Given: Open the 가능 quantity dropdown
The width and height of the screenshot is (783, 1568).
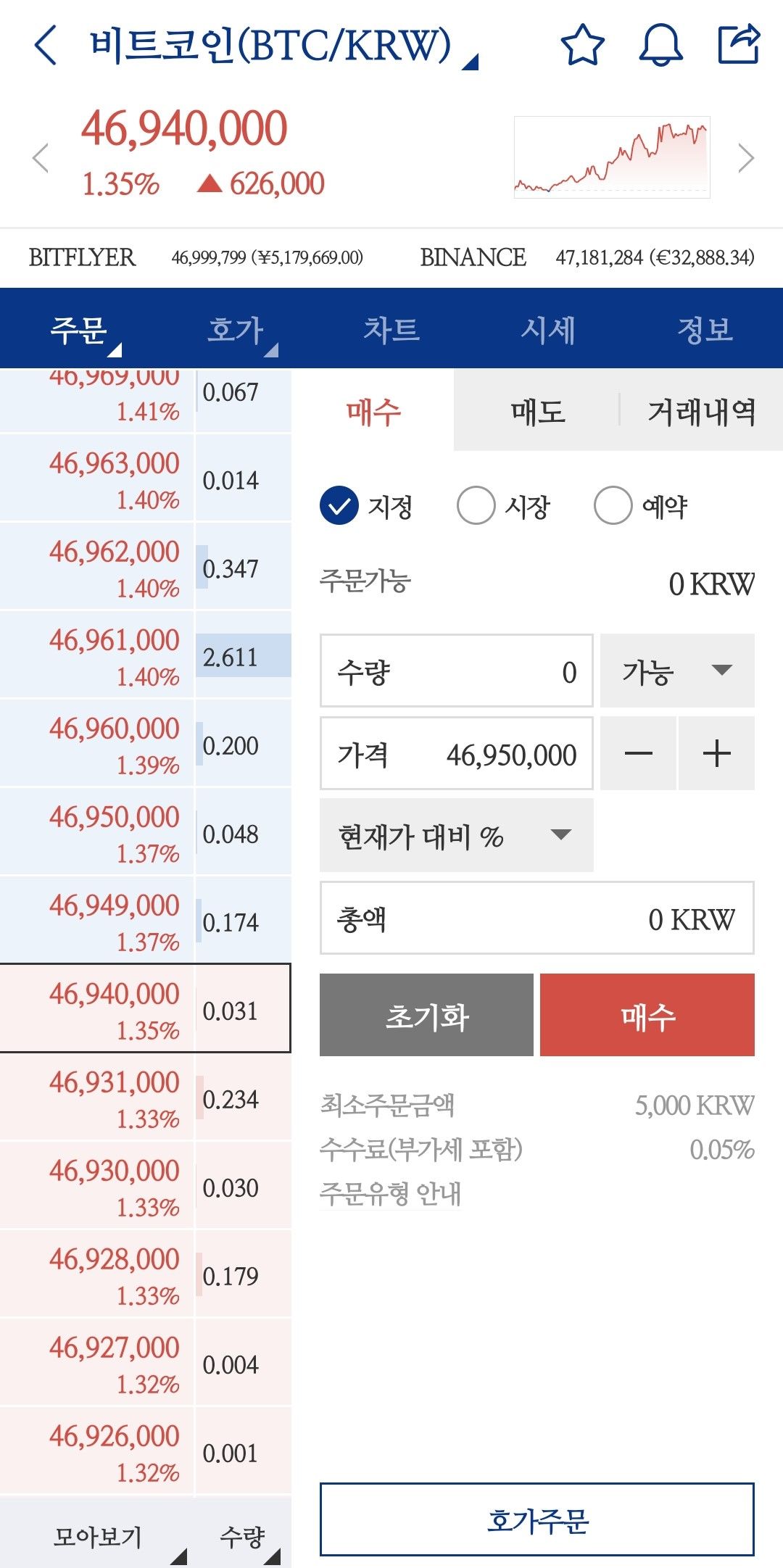Looking at the screenshot, I should click(677, 671).
